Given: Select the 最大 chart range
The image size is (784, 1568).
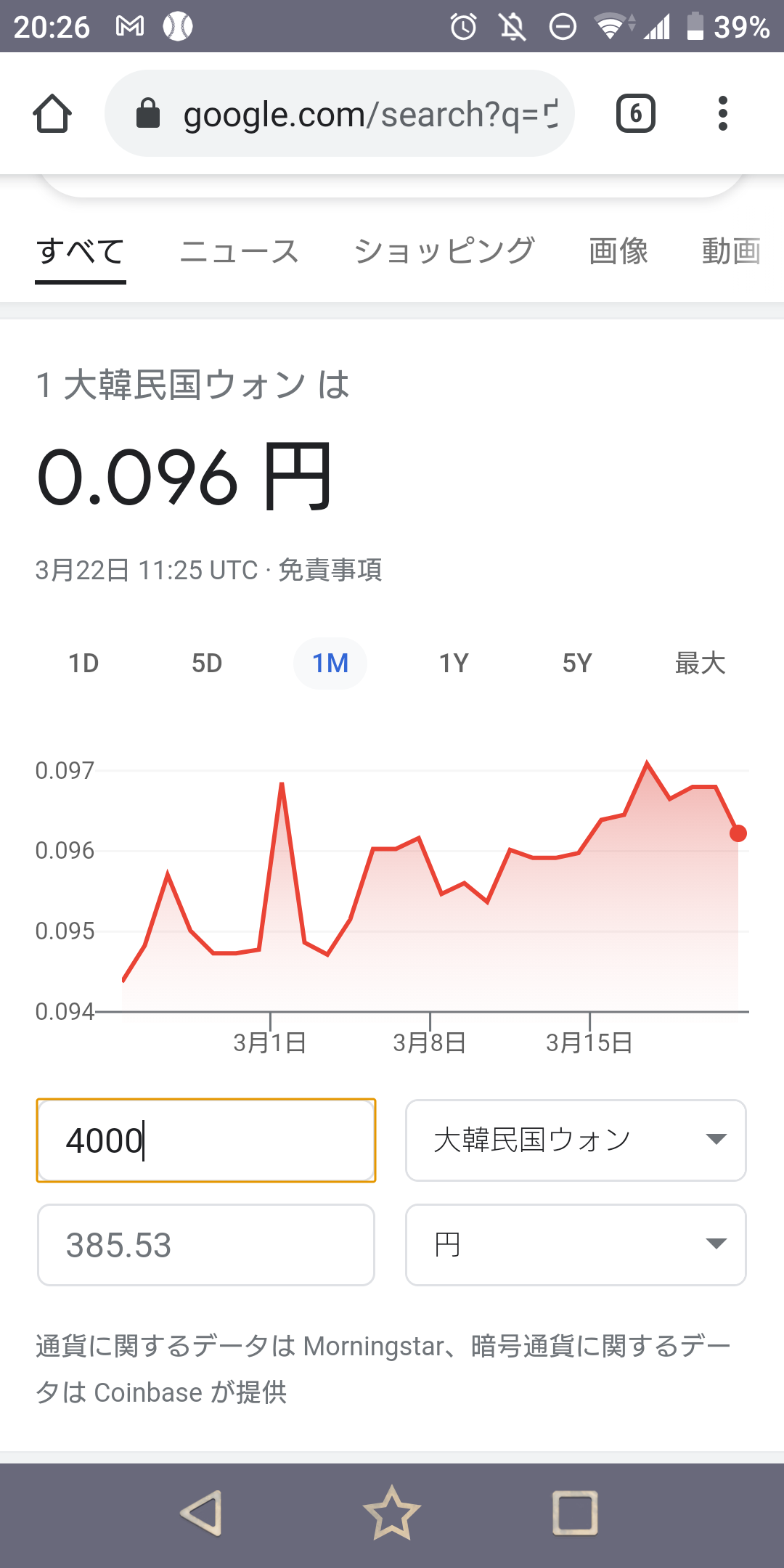Looking at the screenshot, I should 700,663.
